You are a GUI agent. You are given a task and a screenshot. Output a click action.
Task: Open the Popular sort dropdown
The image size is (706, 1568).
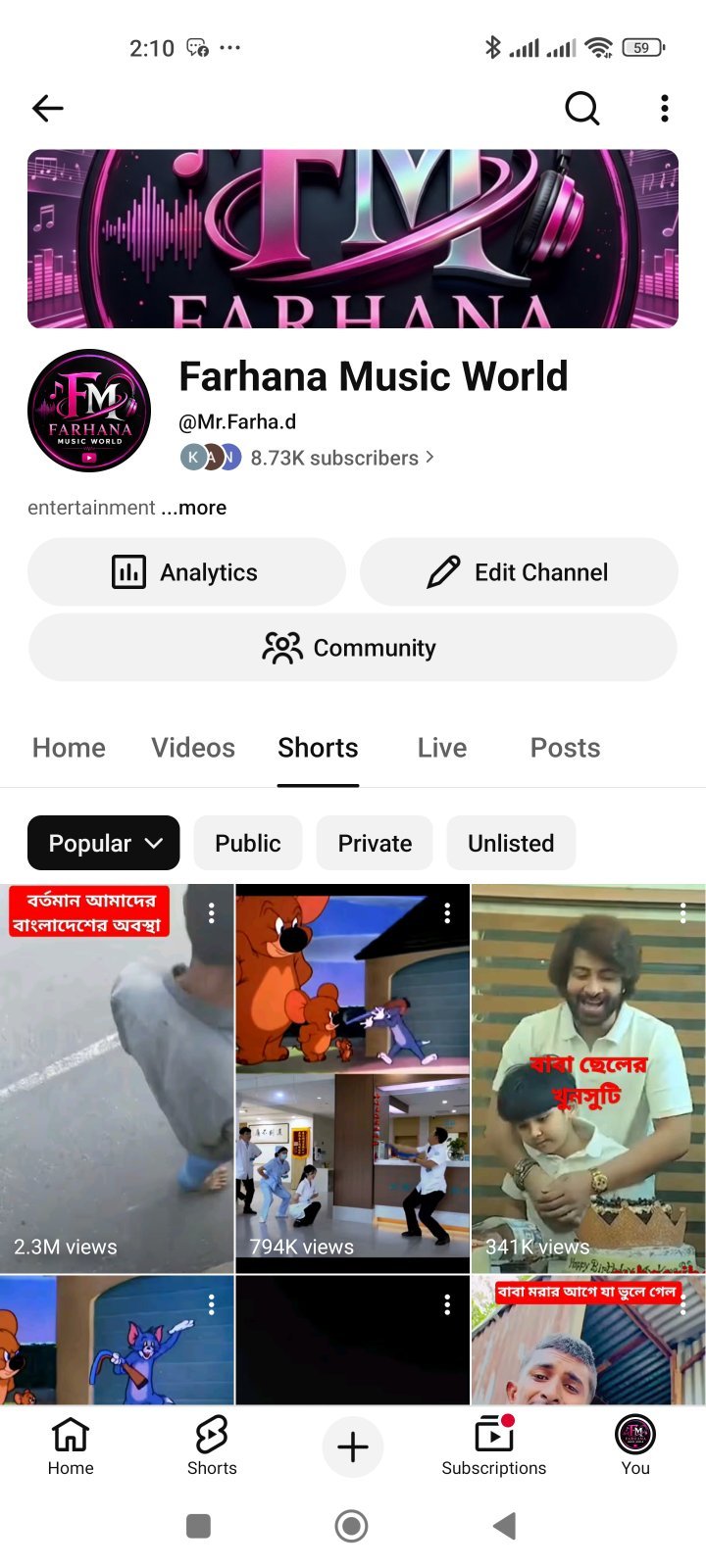click(x=104, y=843)
